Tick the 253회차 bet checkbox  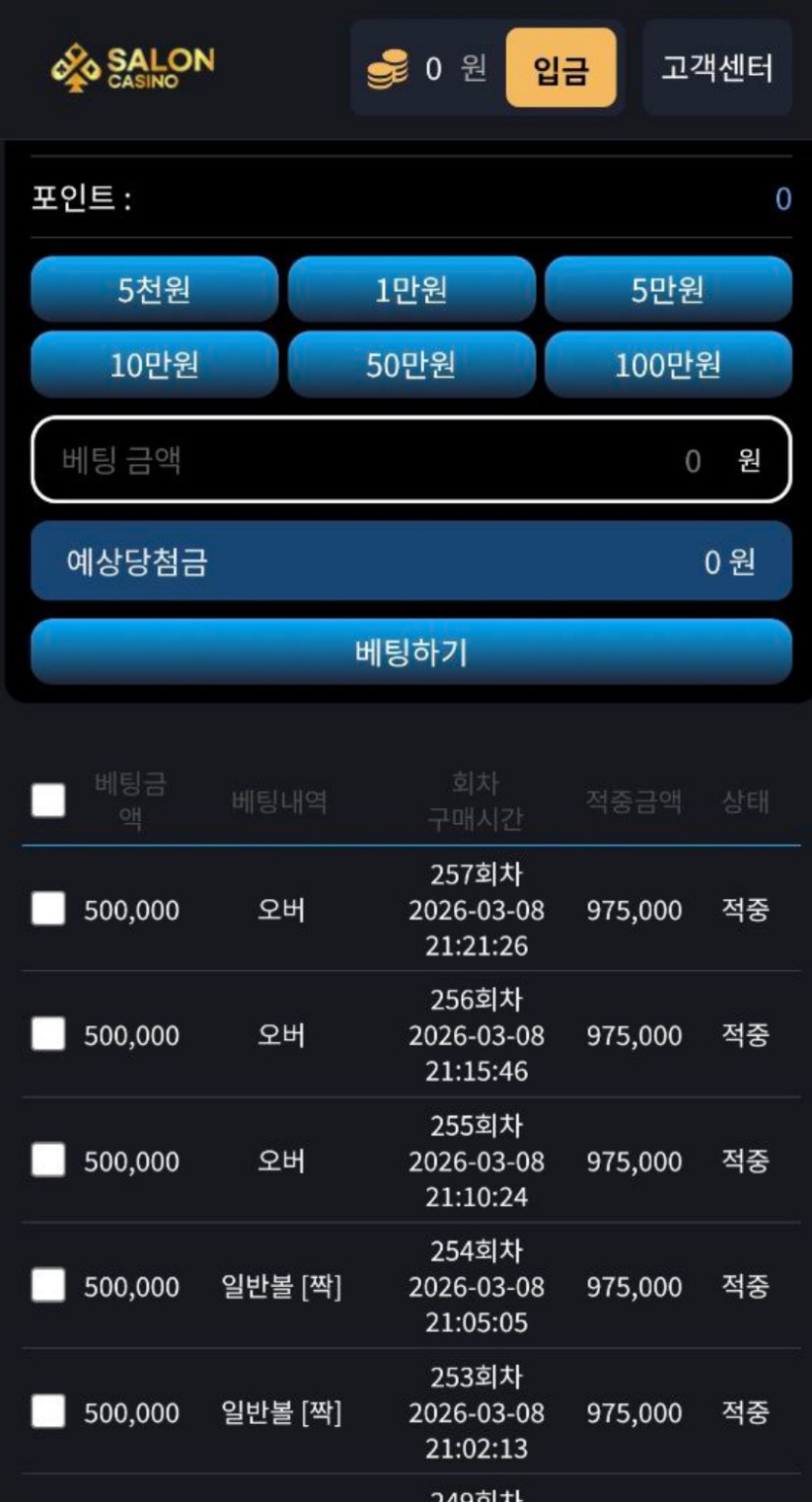click(49, 1411)
